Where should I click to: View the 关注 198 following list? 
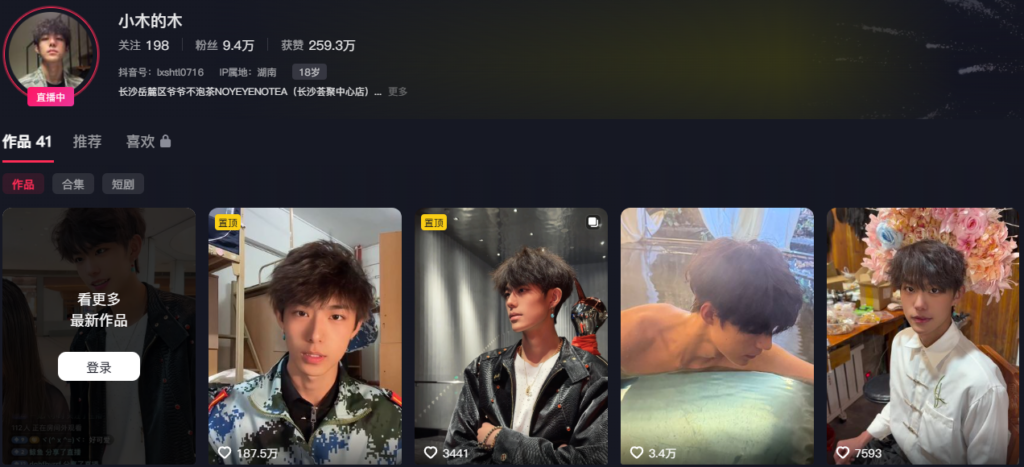click(x=144, y=45)
